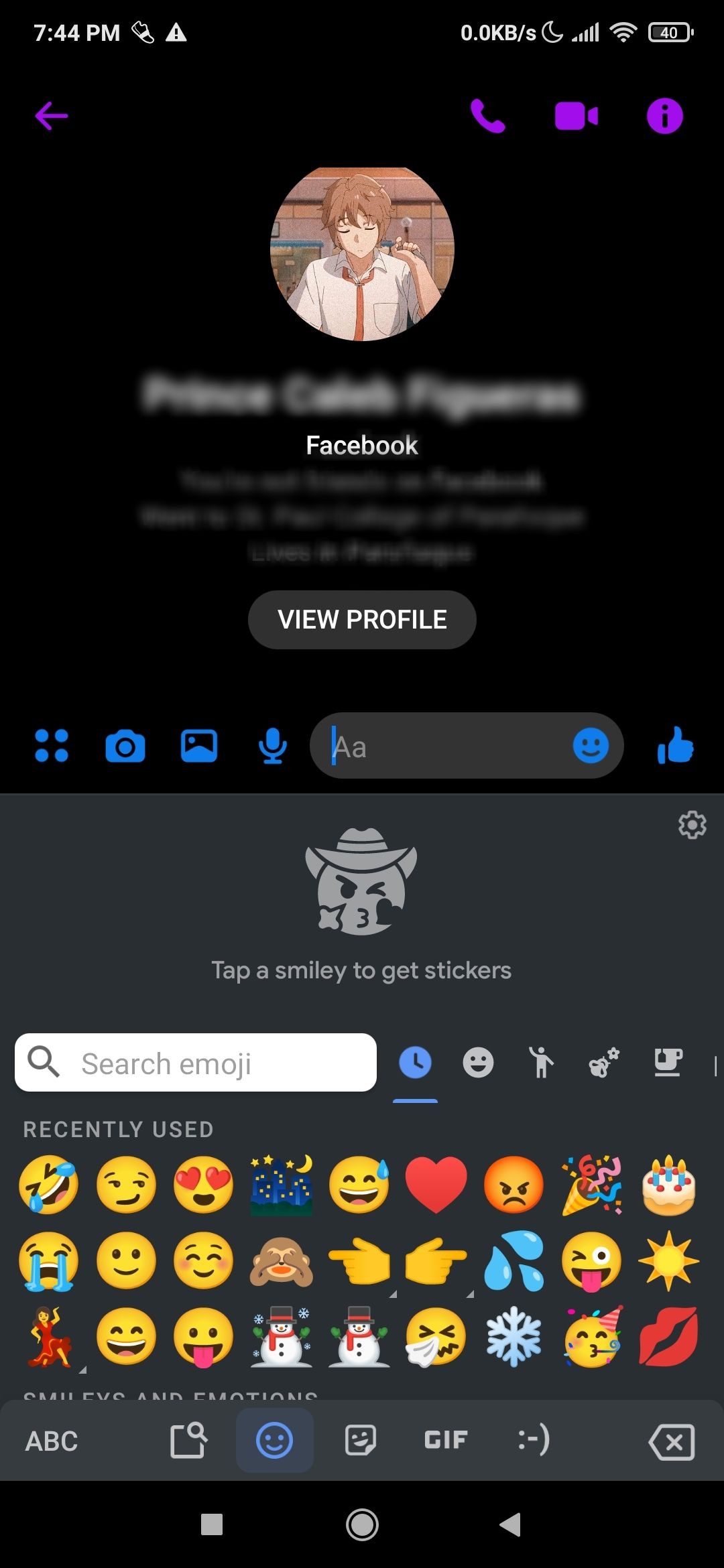Image resolution: width=724 pixels, height=1568 pixels.
Task: Go back using the purple arrow
Action: point(51,114)
